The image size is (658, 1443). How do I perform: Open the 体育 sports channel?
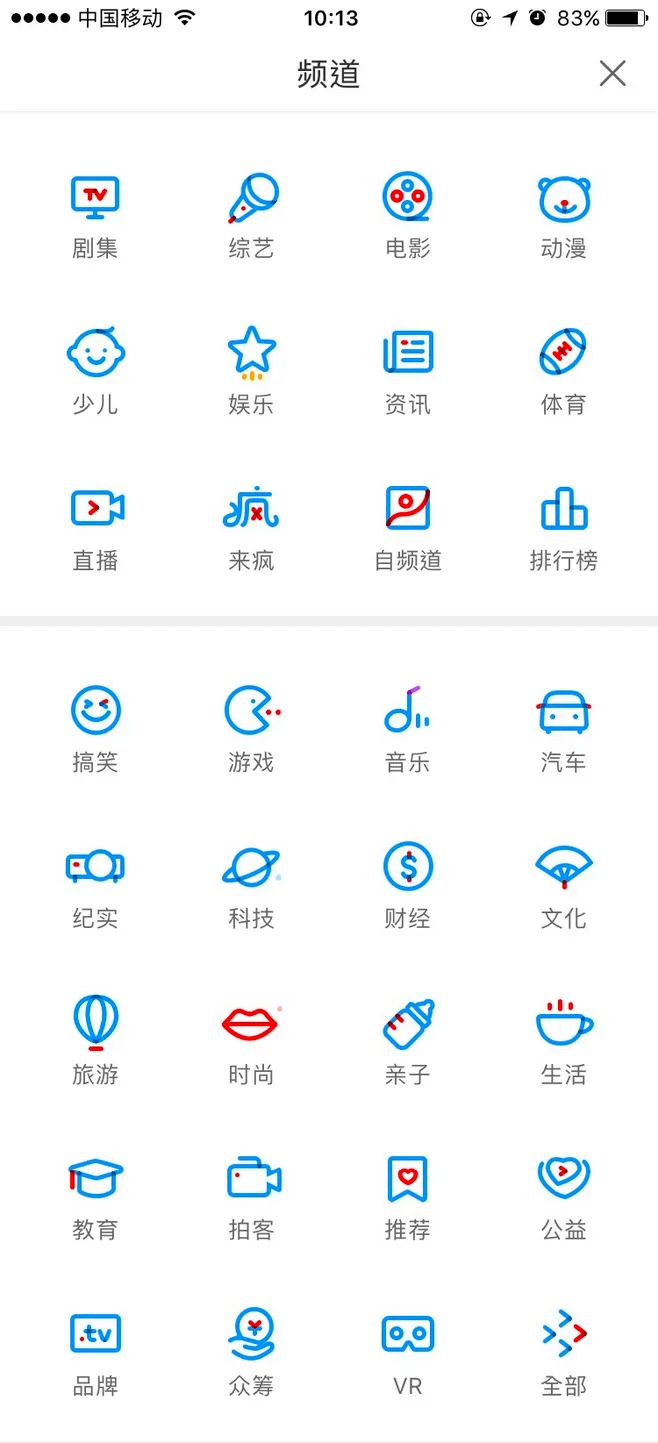pos(564,371)
